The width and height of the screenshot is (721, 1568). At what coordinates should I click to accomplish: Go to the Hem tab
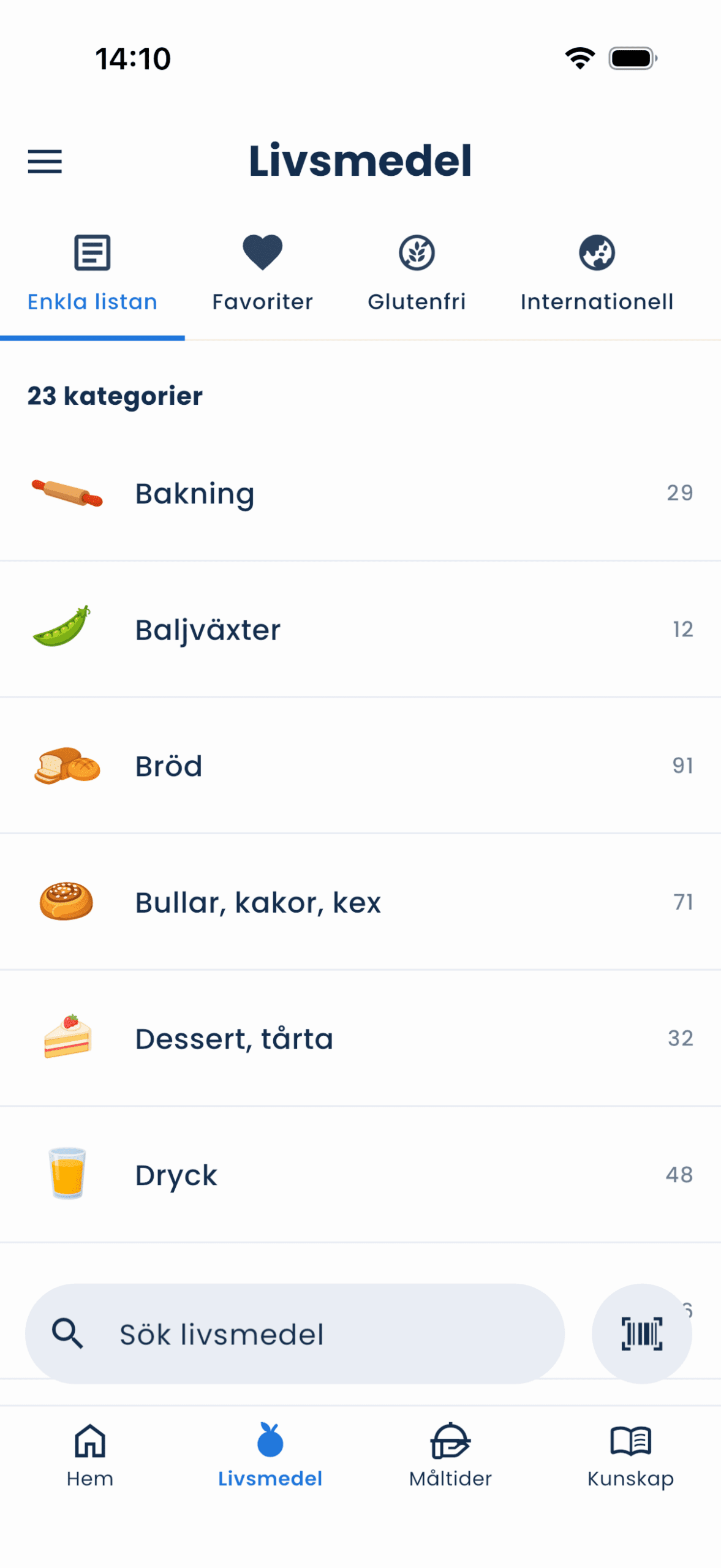90,1455
